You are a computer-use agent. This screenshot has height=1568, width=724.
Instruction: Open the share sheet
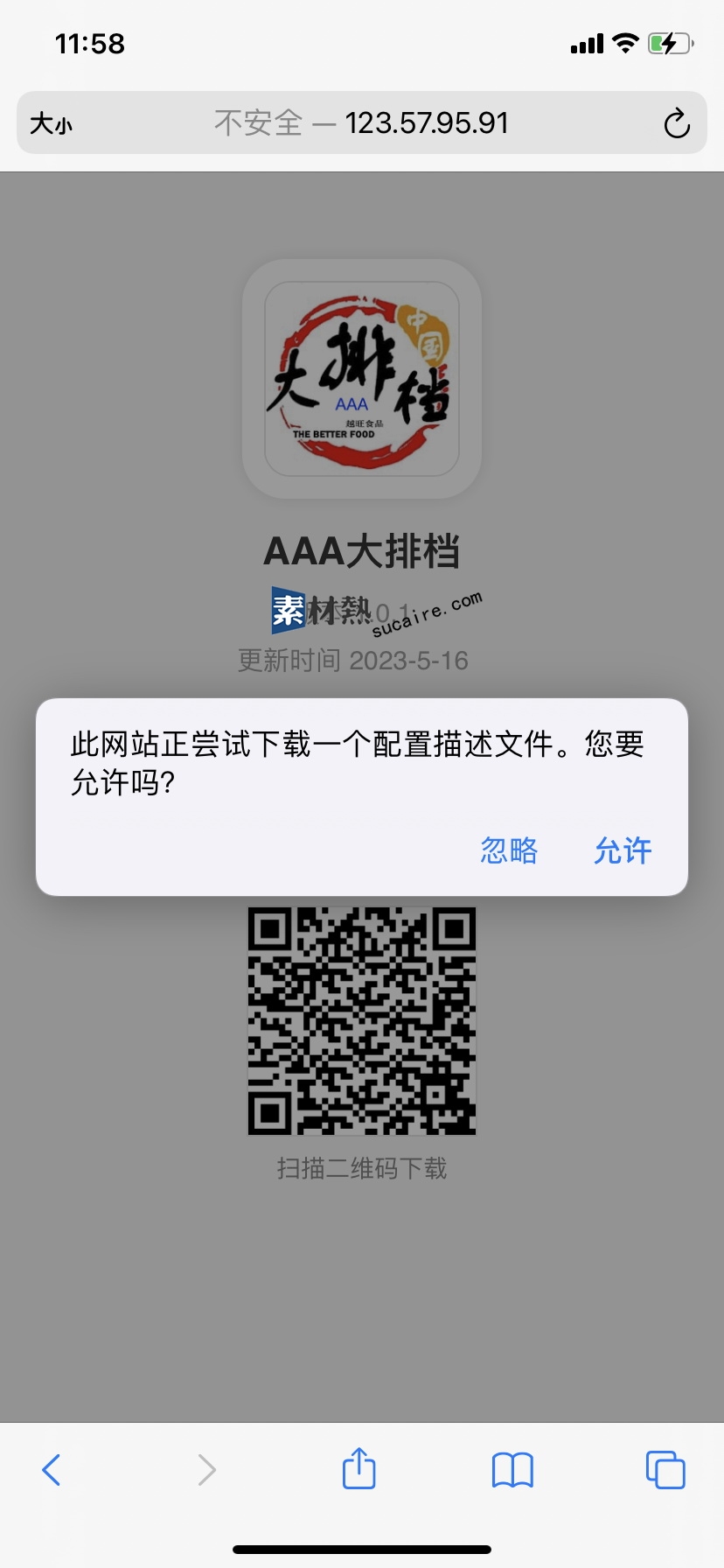[x=359, y=1467]
